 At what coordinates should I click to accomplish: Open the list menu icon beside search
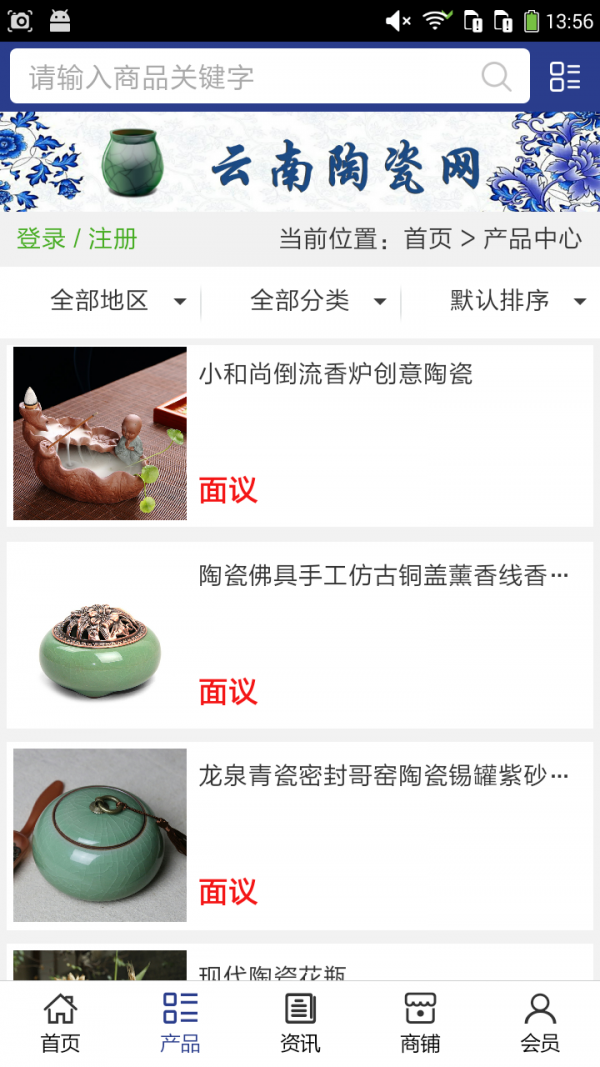(x=565, y=77)
